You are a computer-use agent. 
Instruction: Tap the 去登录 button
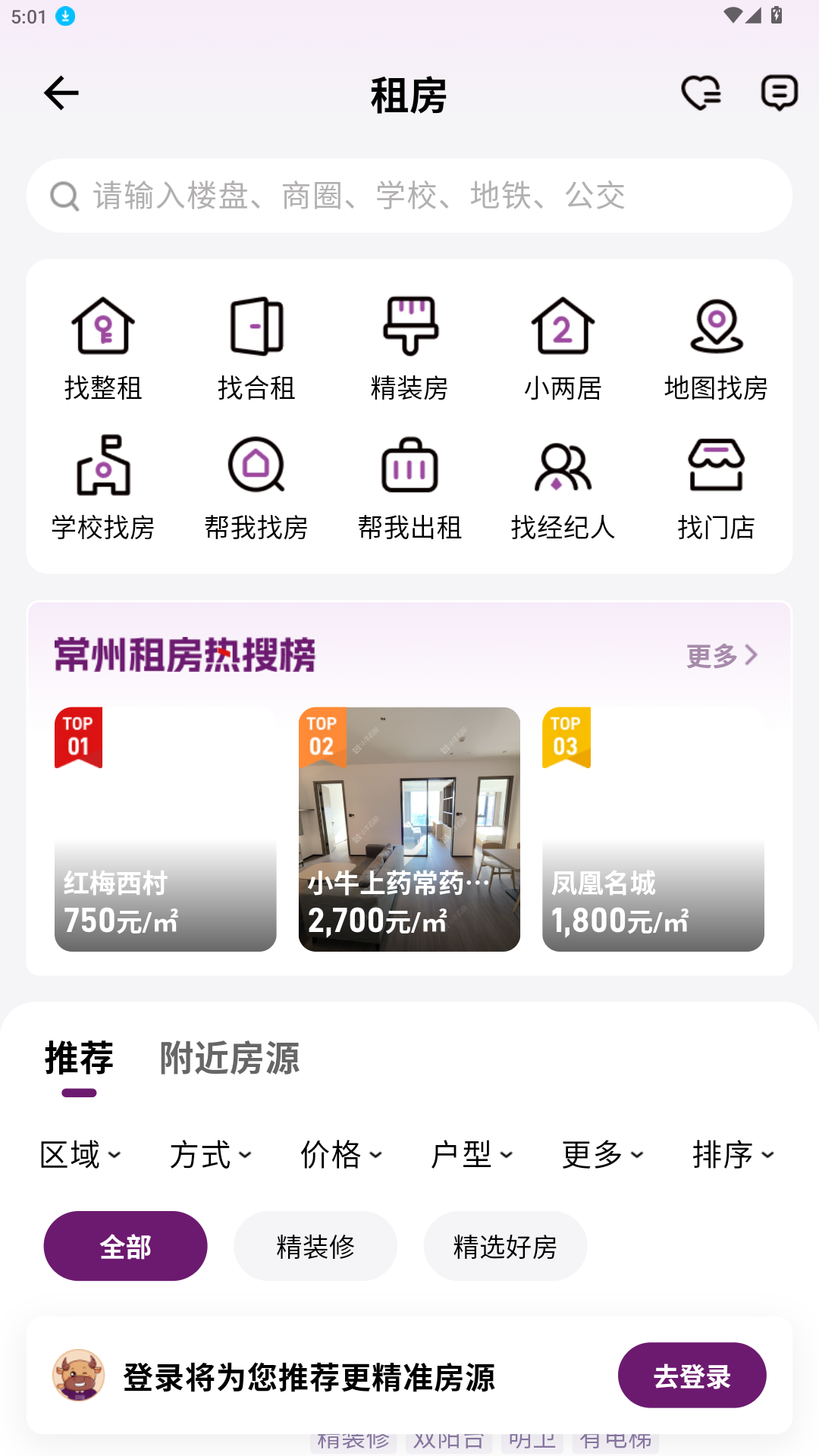pyautogui.click(x=692, y=1376)
